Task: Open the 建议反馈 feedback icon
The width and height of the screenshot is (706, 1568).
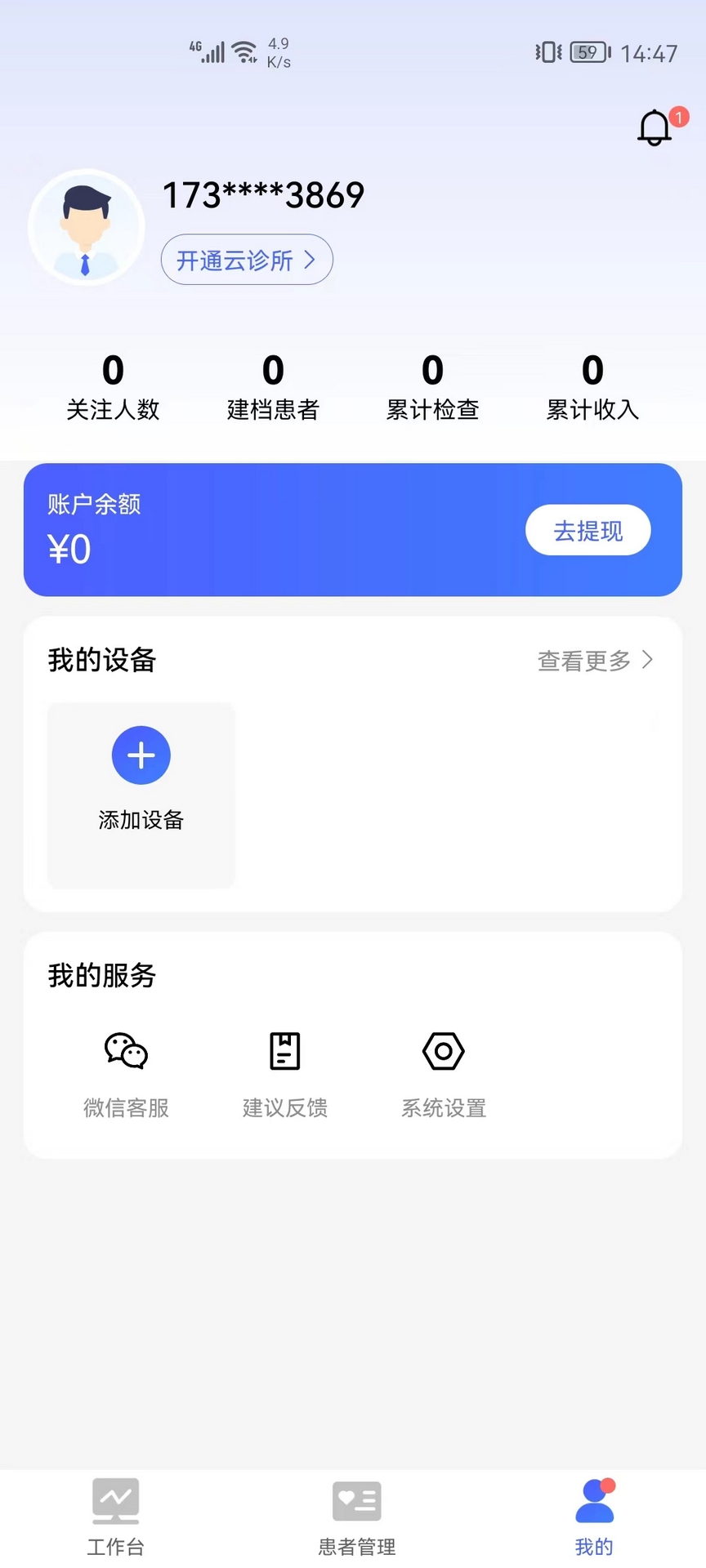Action: click(284, 1051)
